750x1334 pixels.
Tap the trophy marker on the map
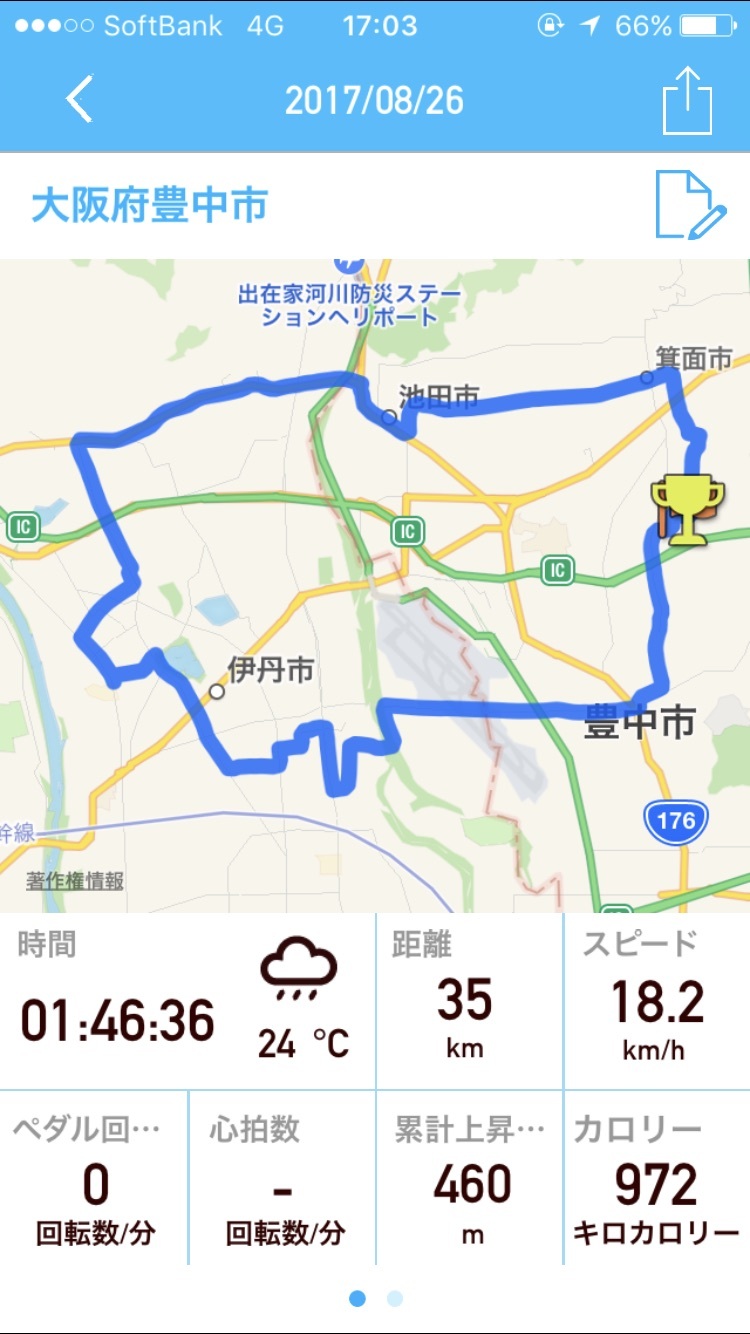(686, 510)
